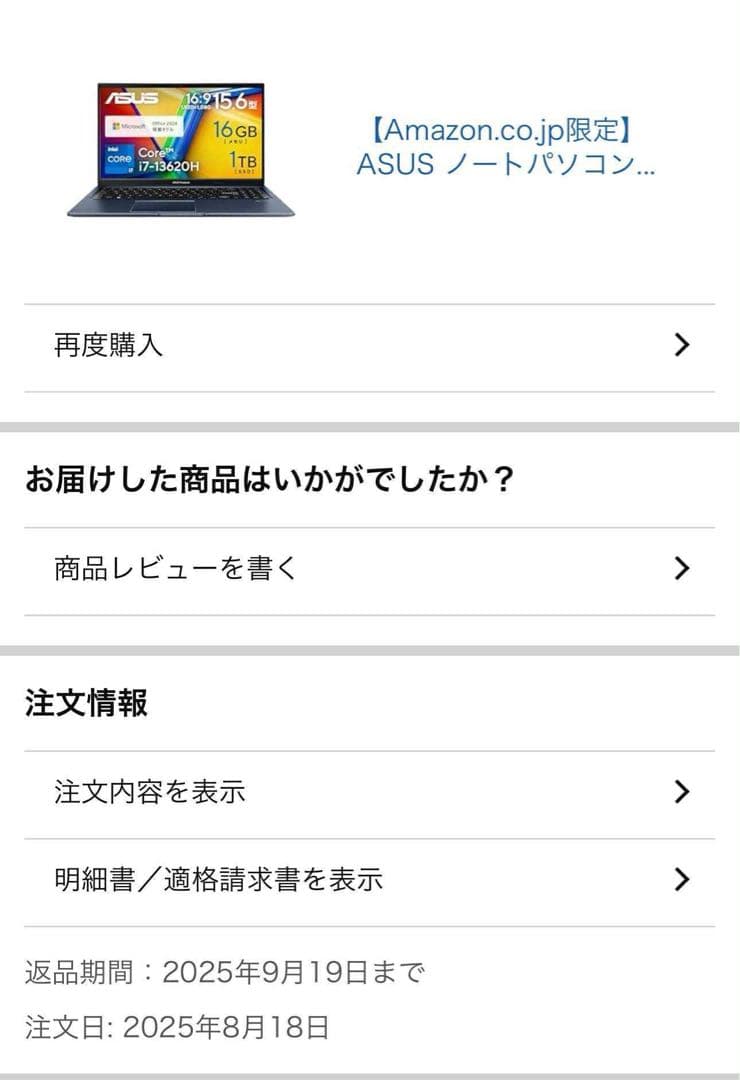The width and height of the screenshot is (740, 1080).
Task: Expand the 商品レビューを書く row
Action: click(x=370, y=567)
